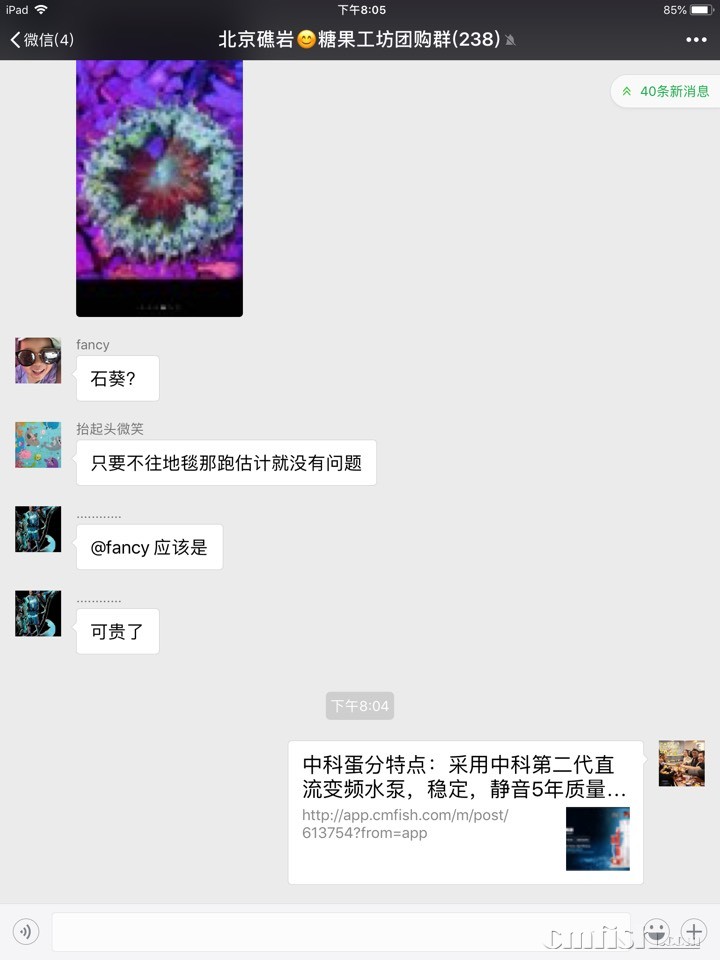The image size is (720, 960).
Task: Switch to voice message input
Action: pyautogui.click(x=25, y=932)
